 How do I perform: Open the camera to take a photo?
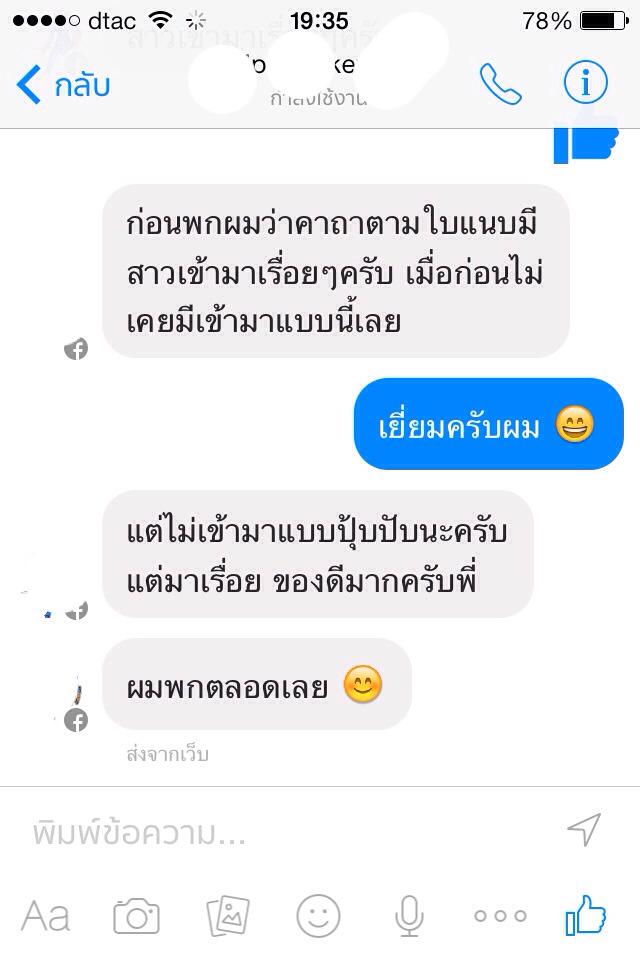pos(136,915)
